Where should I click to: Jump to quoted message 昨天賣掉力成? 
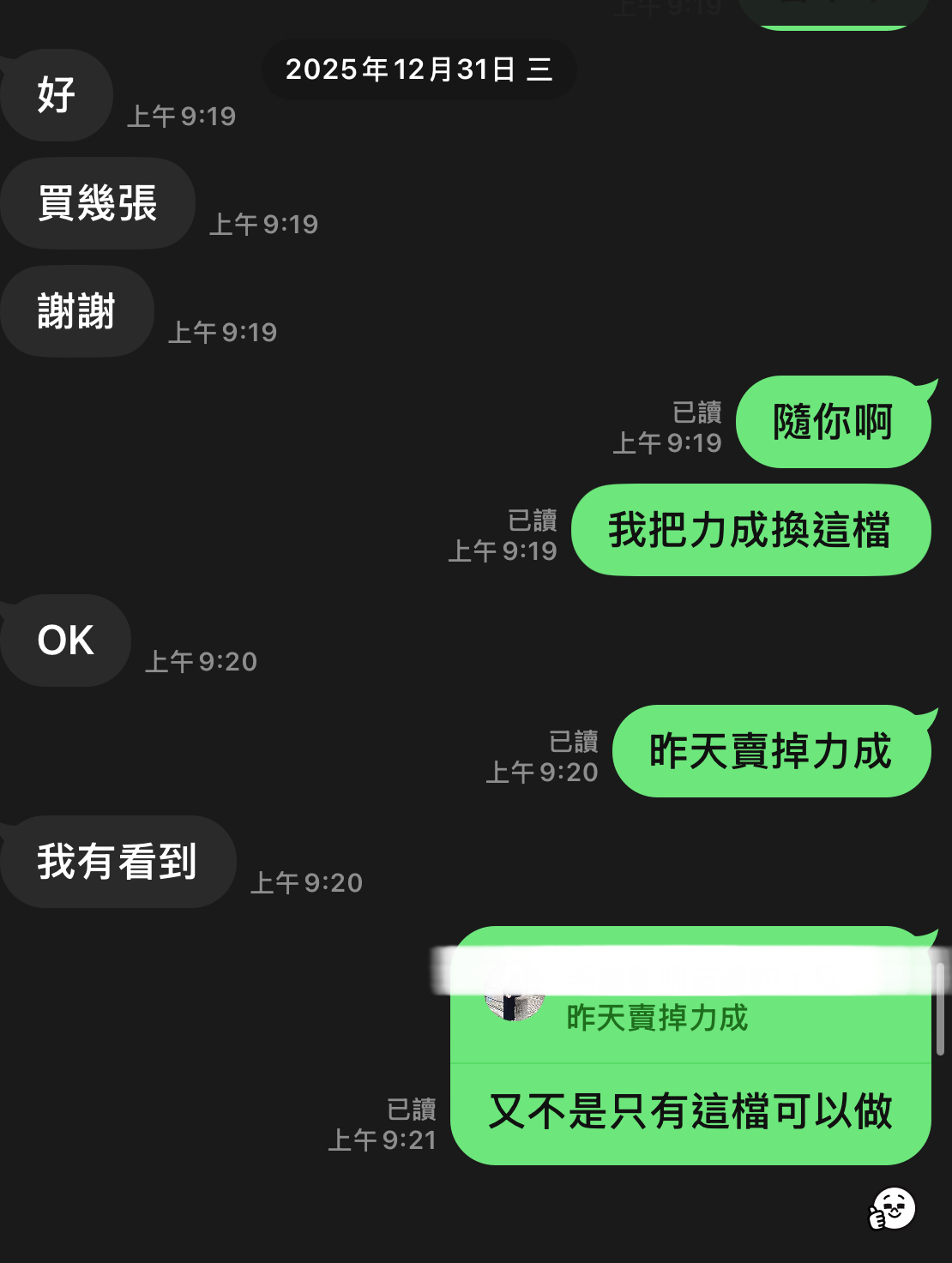click(657, 1018)
